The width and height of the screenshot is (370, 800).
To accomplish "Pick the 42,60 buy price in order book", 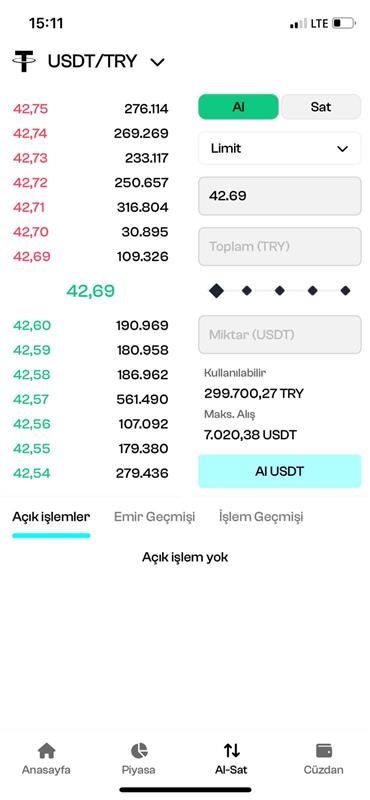I will [32, 326].
